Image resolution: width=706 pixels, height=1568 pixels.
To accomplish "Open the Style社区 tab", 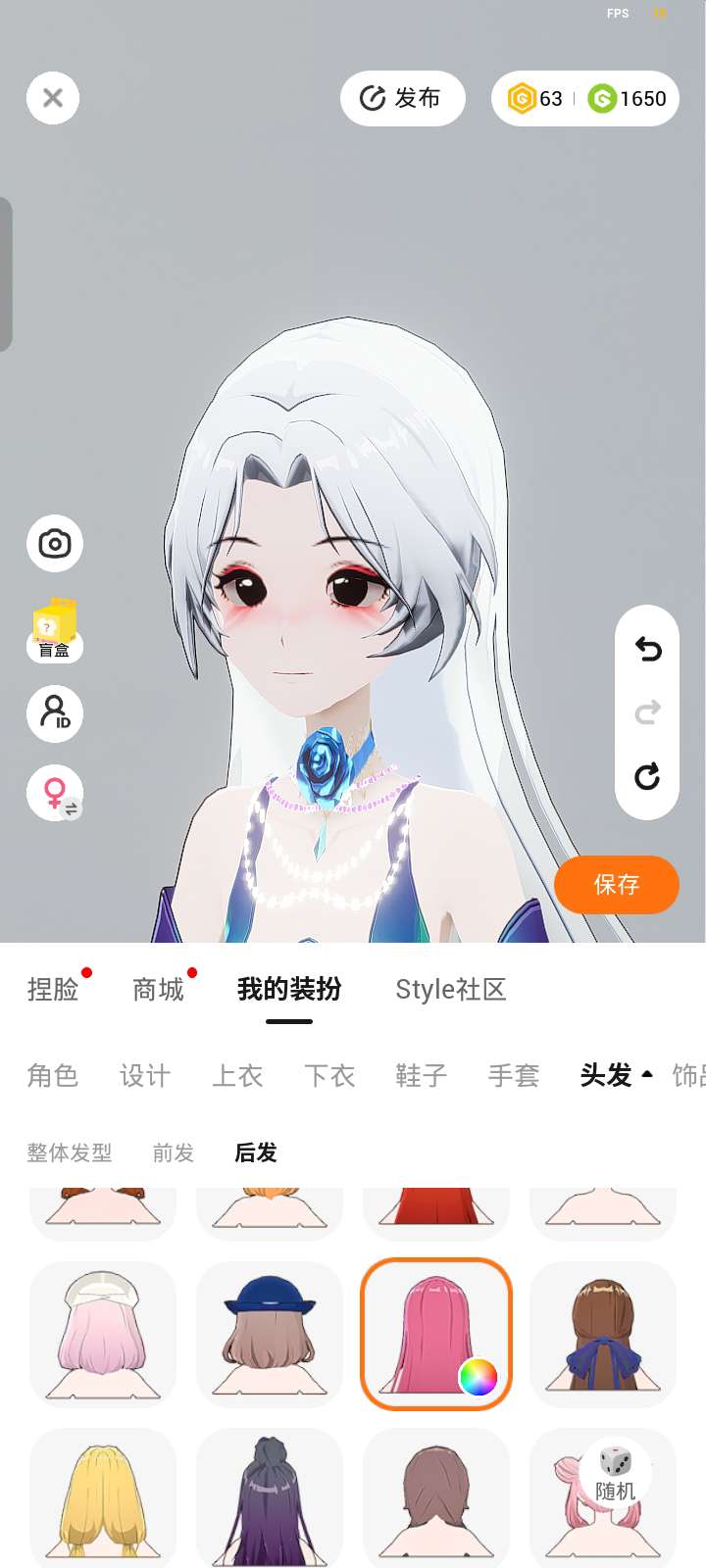I will tap(450, 990).
